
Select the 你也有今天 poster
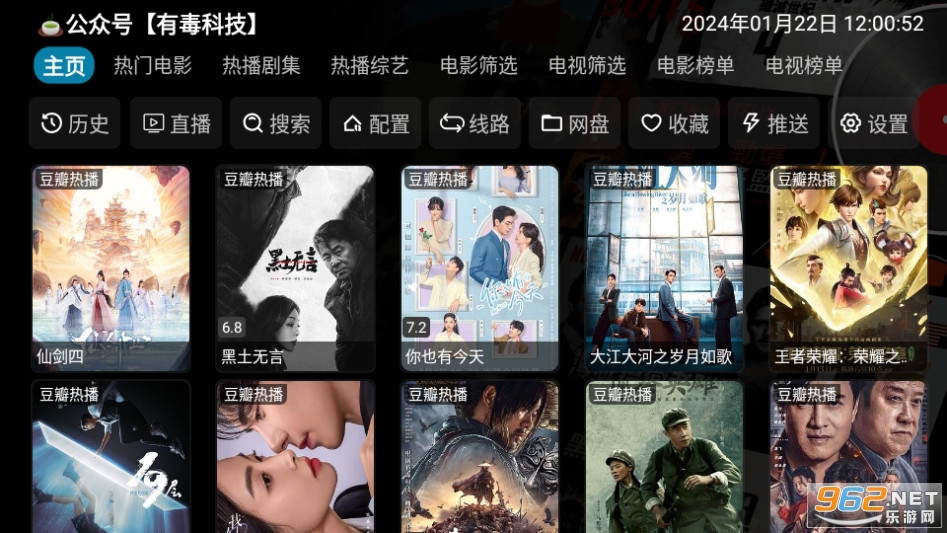(480, 268)
